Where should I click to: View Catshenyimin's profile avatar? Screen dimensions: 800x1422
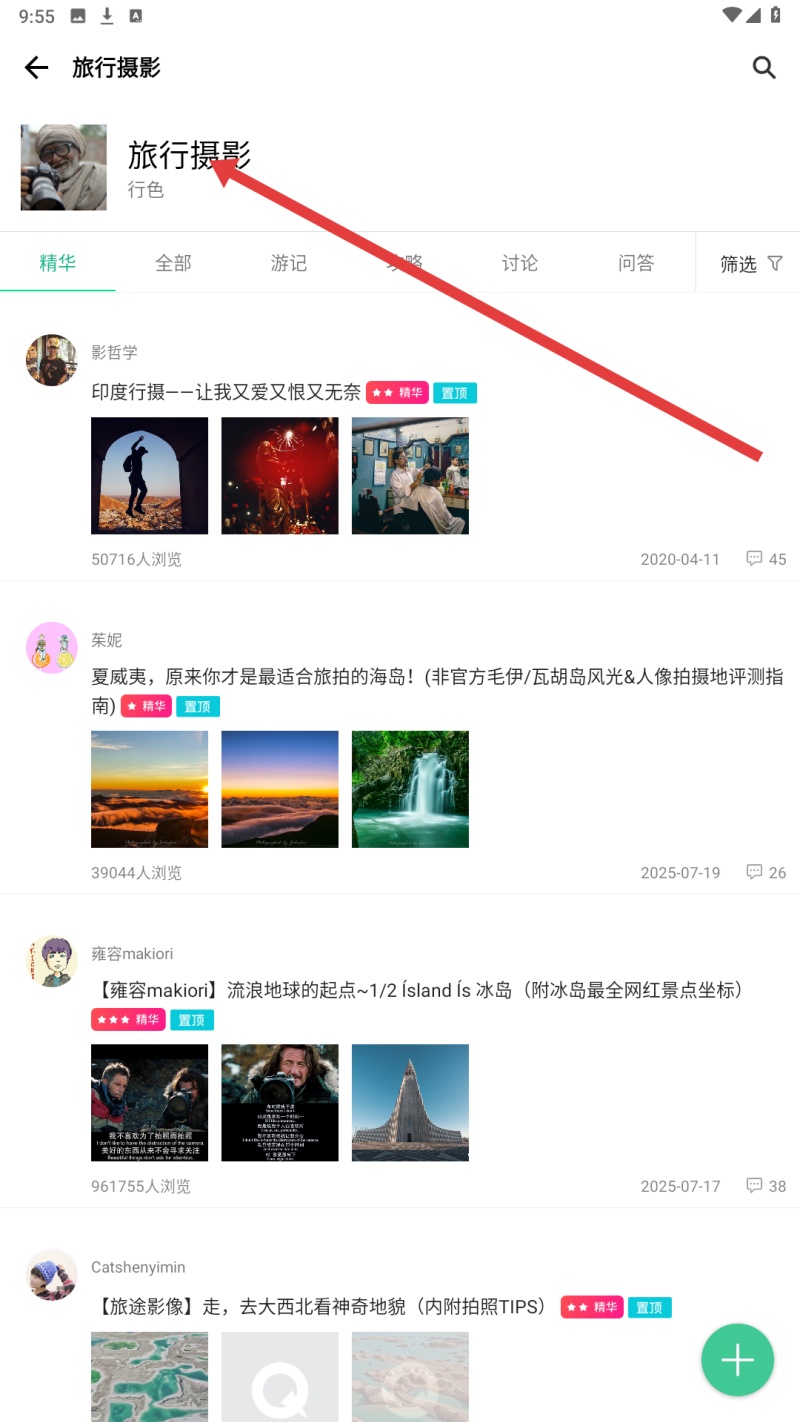click(x=52, y=1275)
